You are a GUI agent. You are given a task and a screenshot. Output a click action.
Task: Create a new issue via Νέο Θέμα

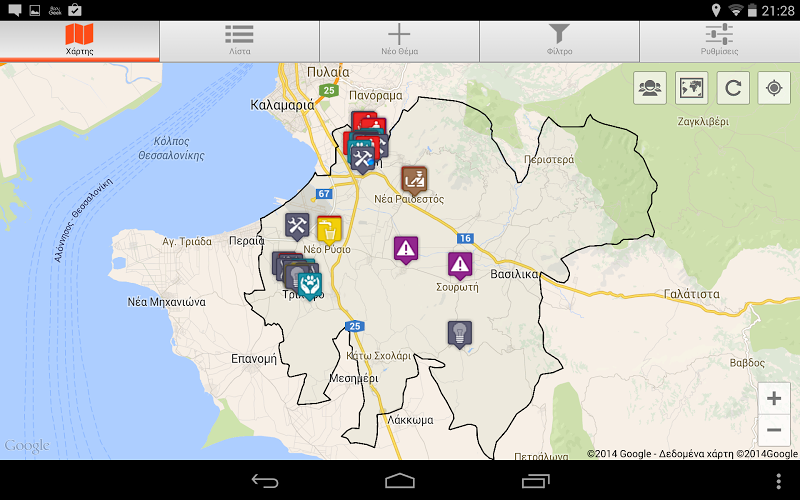click(399, 40)
